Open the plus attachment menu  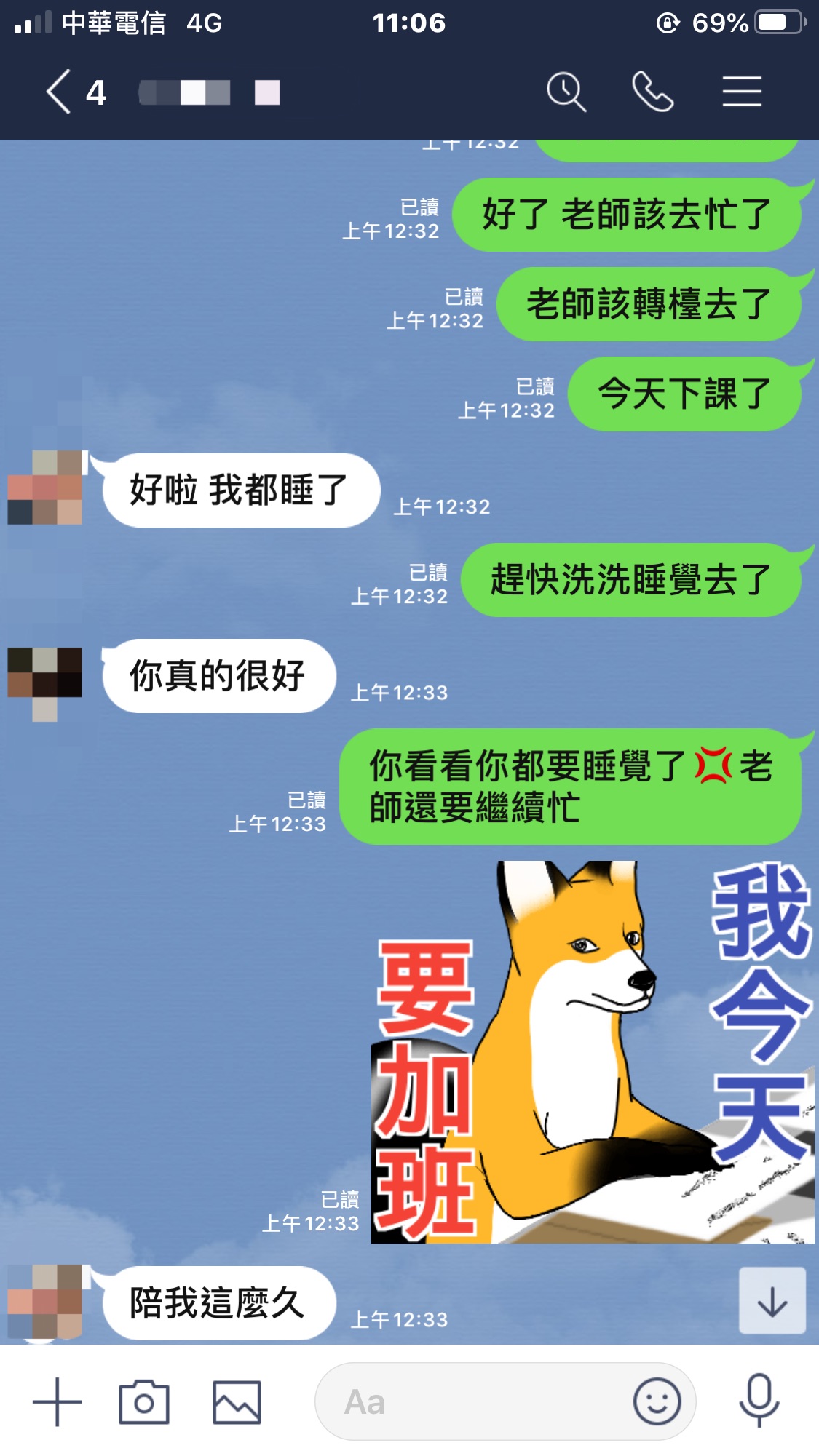[58, 1401]
